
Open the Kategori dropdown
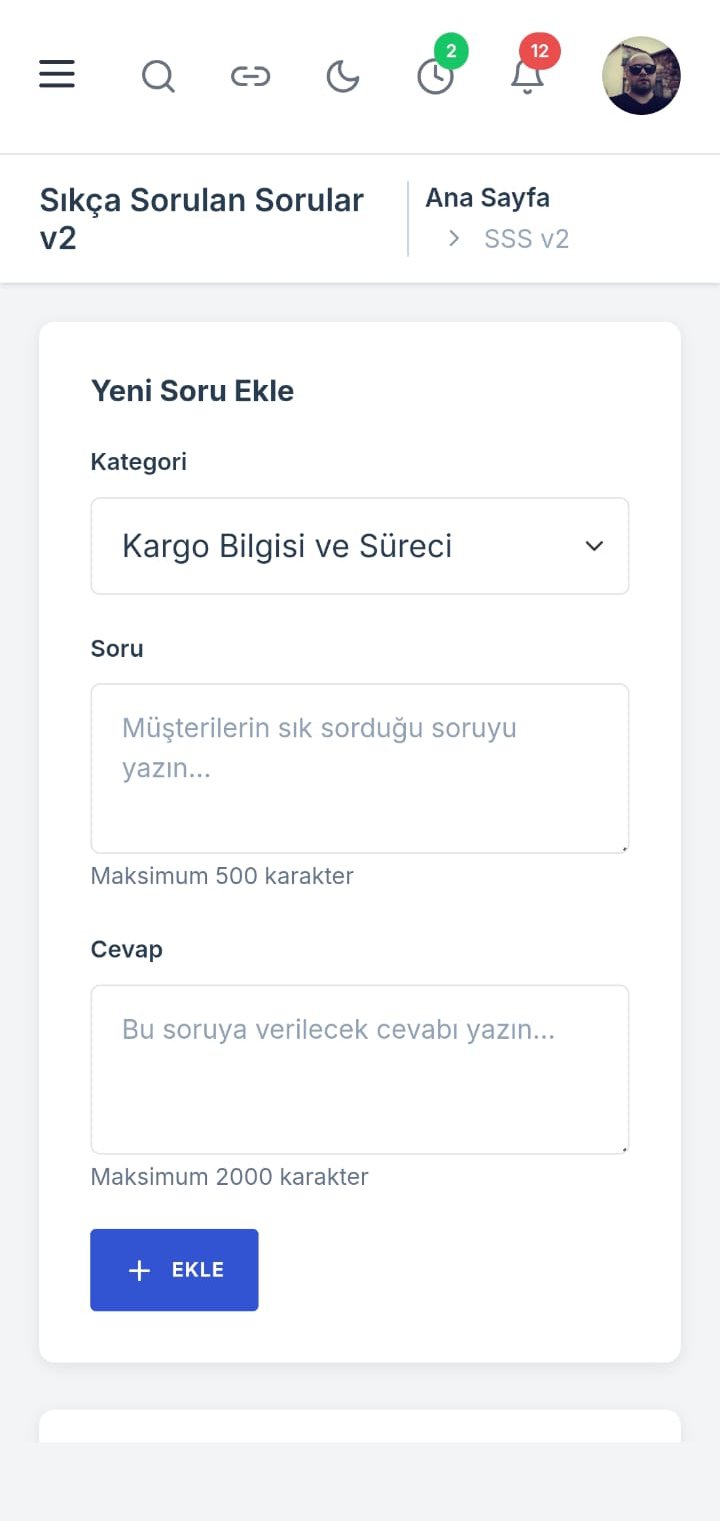[360, 546]
